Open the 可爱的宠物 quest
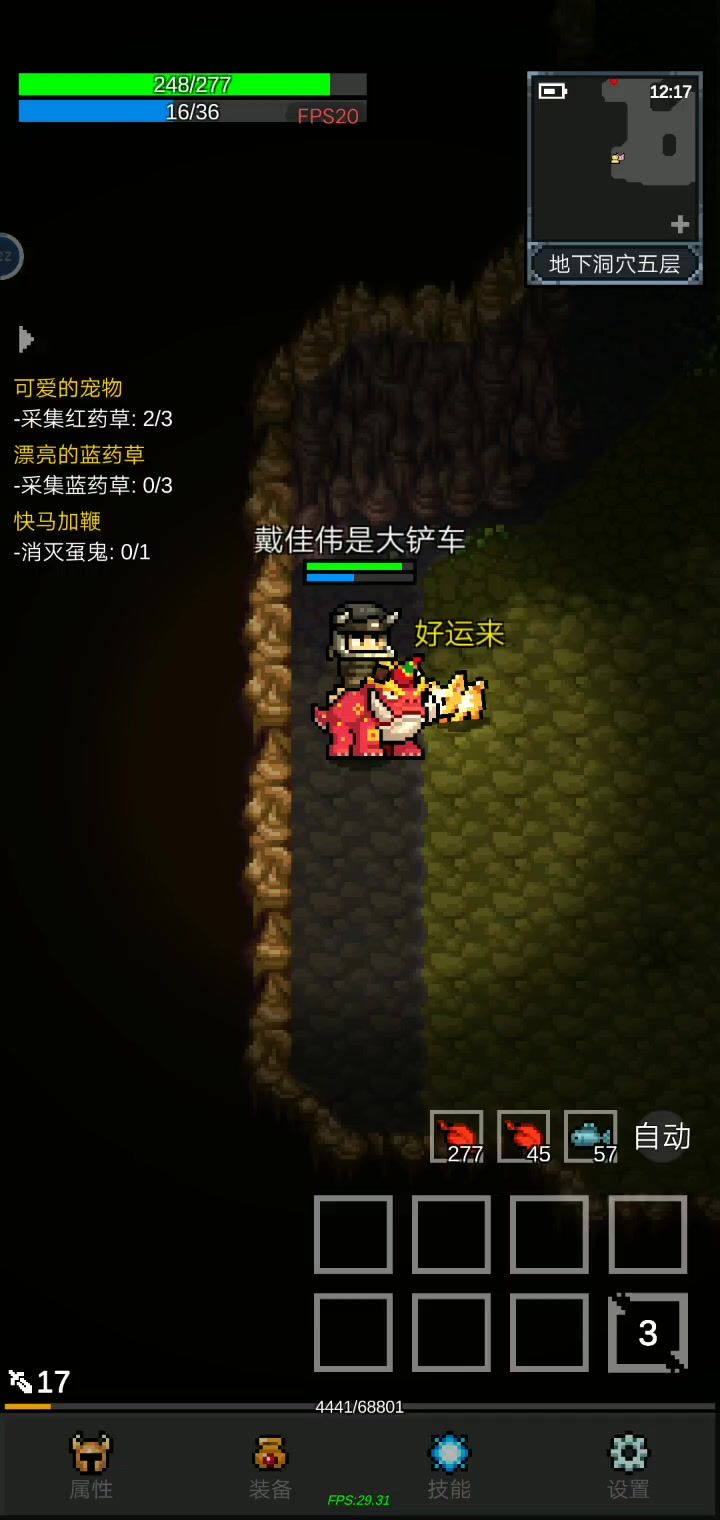The width and height of the screenshot is (720, 1520). point(68,388)
